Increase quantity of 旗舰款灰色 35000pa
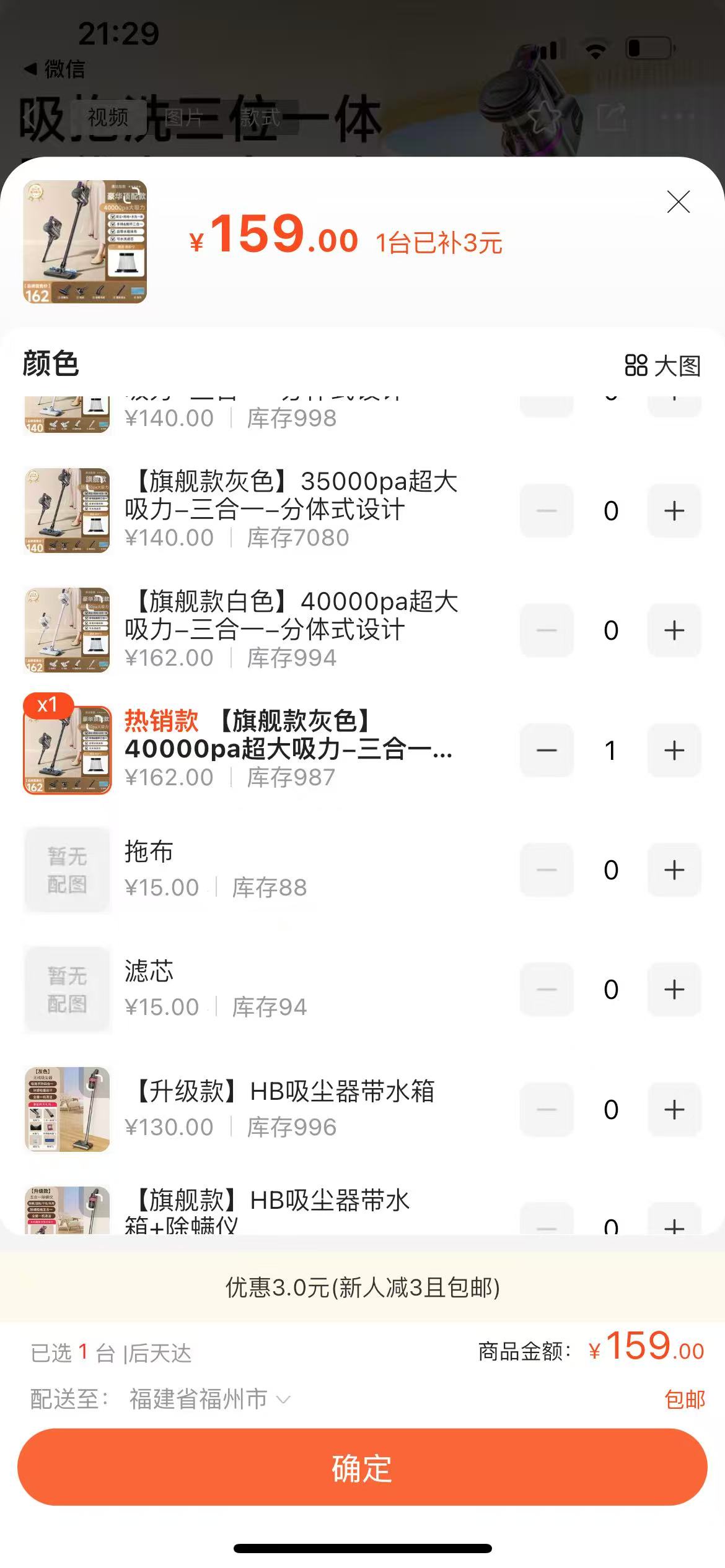This screenshot has width=725, height=1568. coord(674,511)
